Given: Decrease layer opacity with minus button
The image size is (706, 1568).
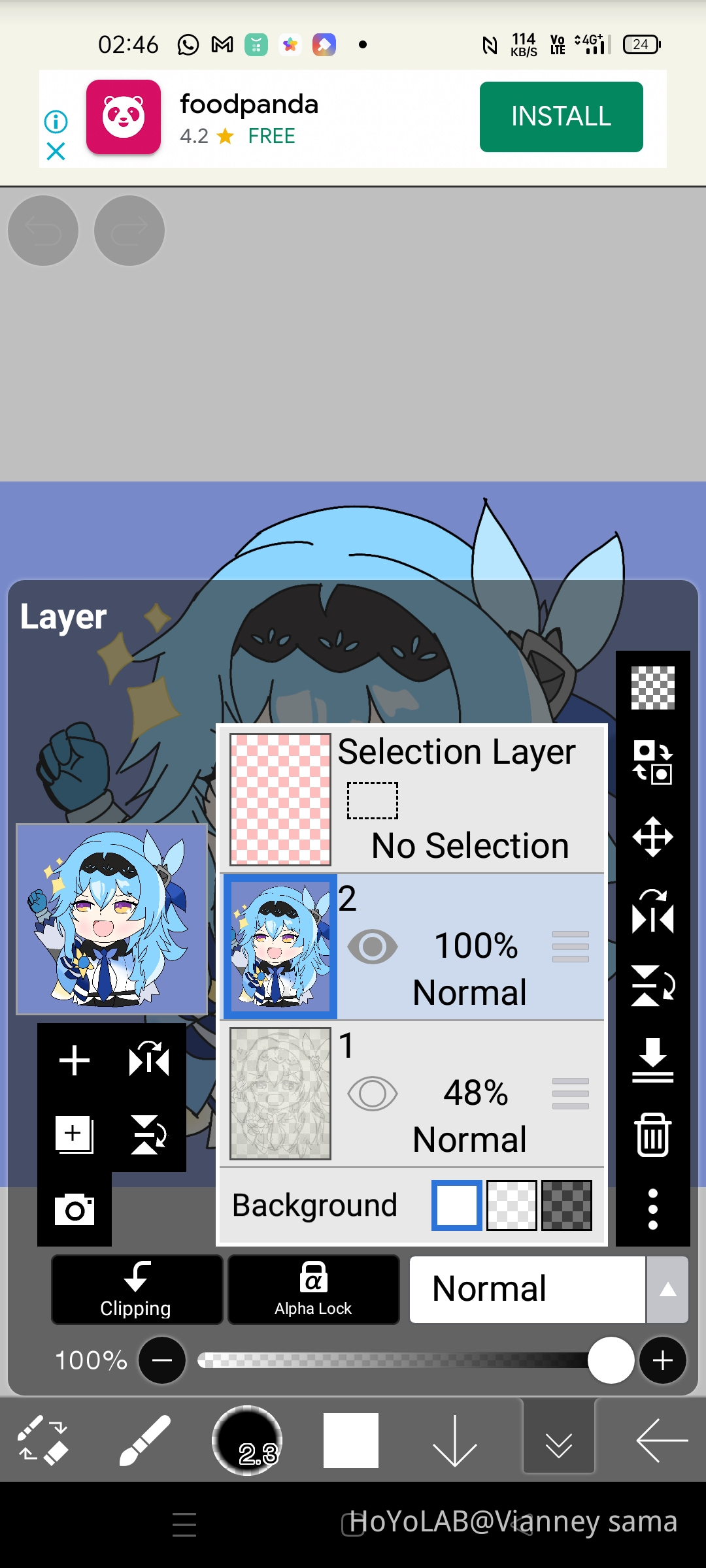Looking at the screenshot, I should (162, 1360).
